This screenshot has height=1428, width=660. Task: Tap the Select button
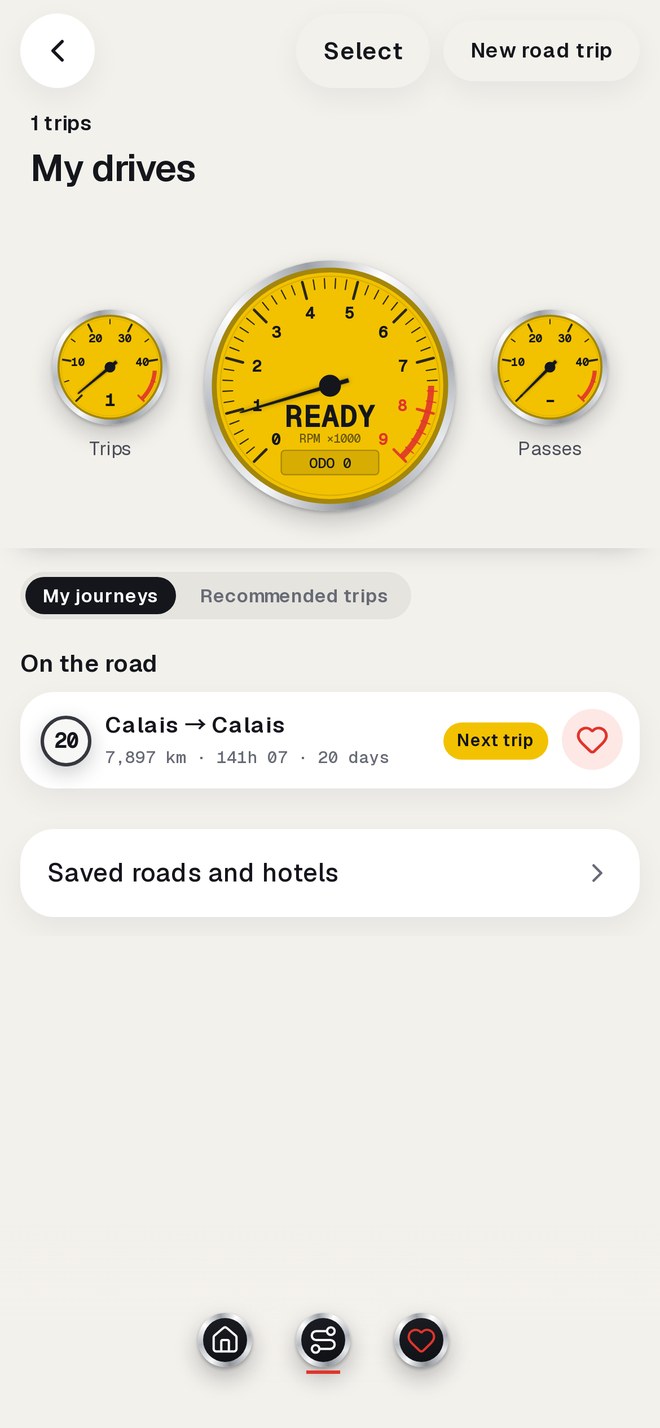coord(363,51)
